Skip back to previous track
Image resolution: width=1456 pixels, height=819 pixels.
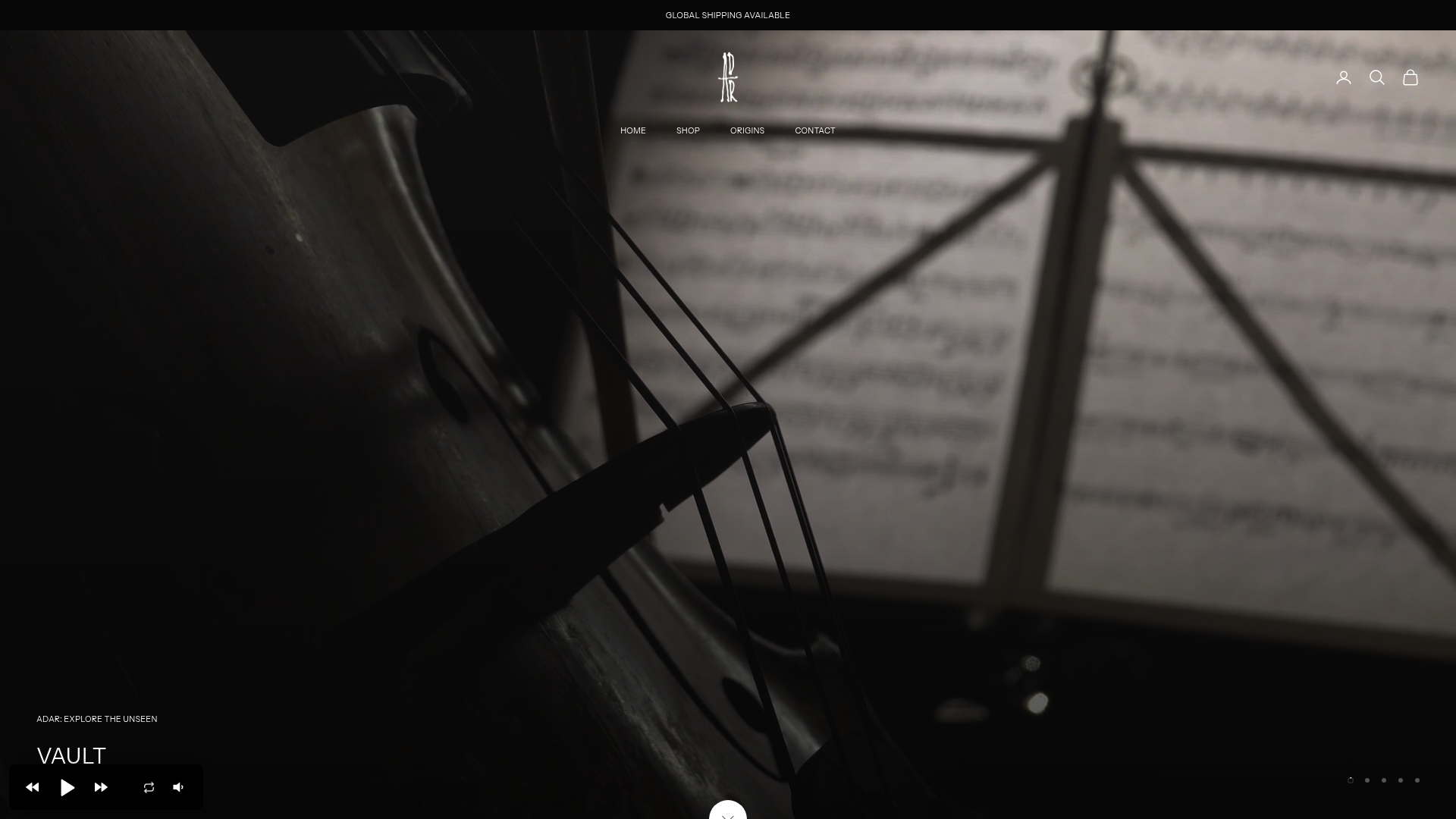coord(33,788)
